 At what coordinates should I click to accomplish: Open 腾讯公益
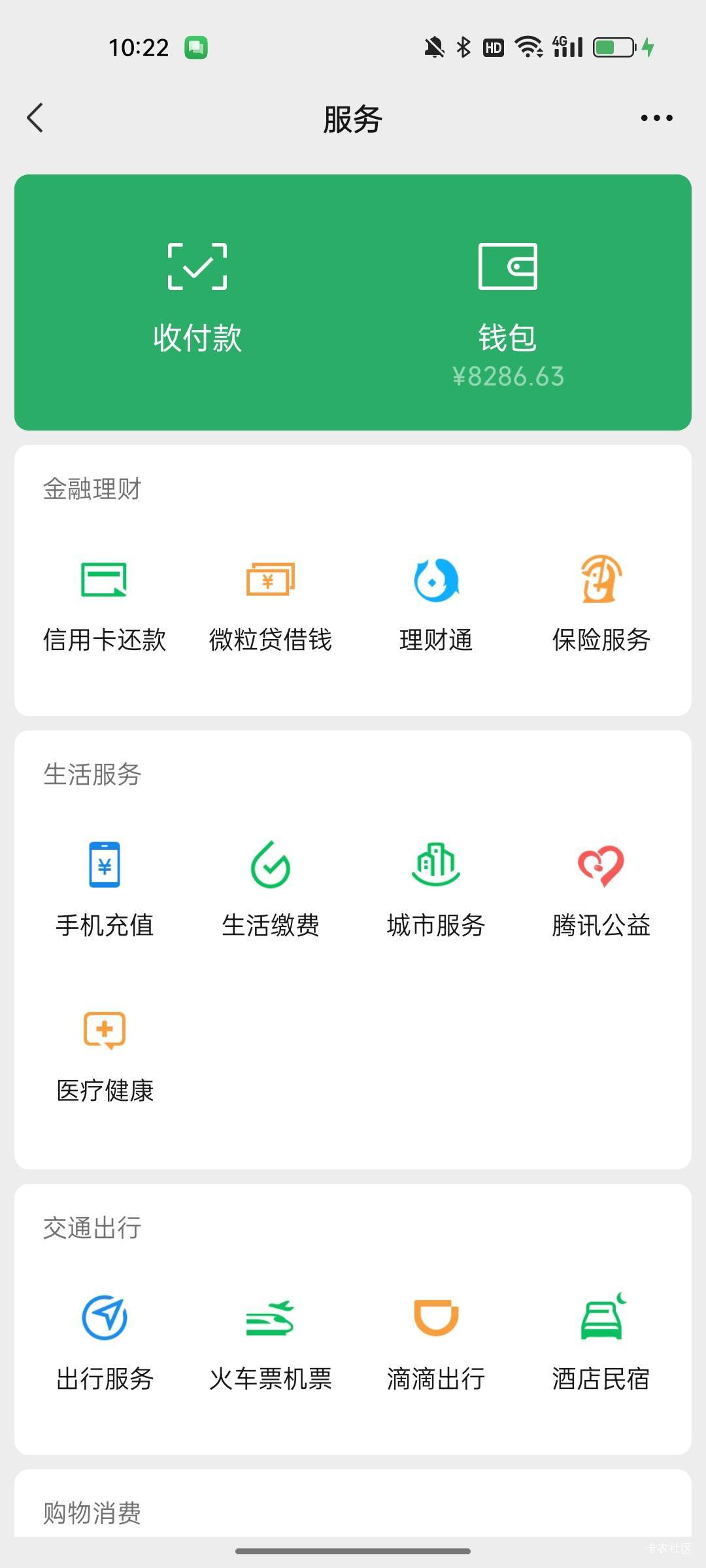tap(601, 890)
